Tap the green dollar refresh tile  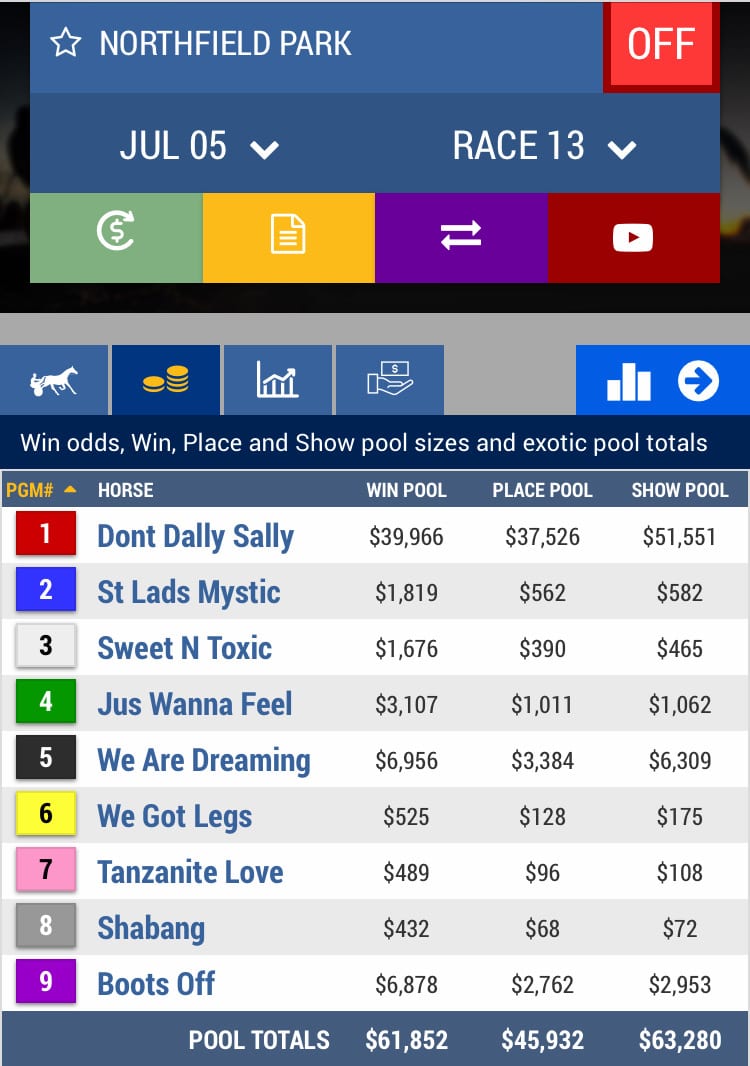tap(116, 237)
